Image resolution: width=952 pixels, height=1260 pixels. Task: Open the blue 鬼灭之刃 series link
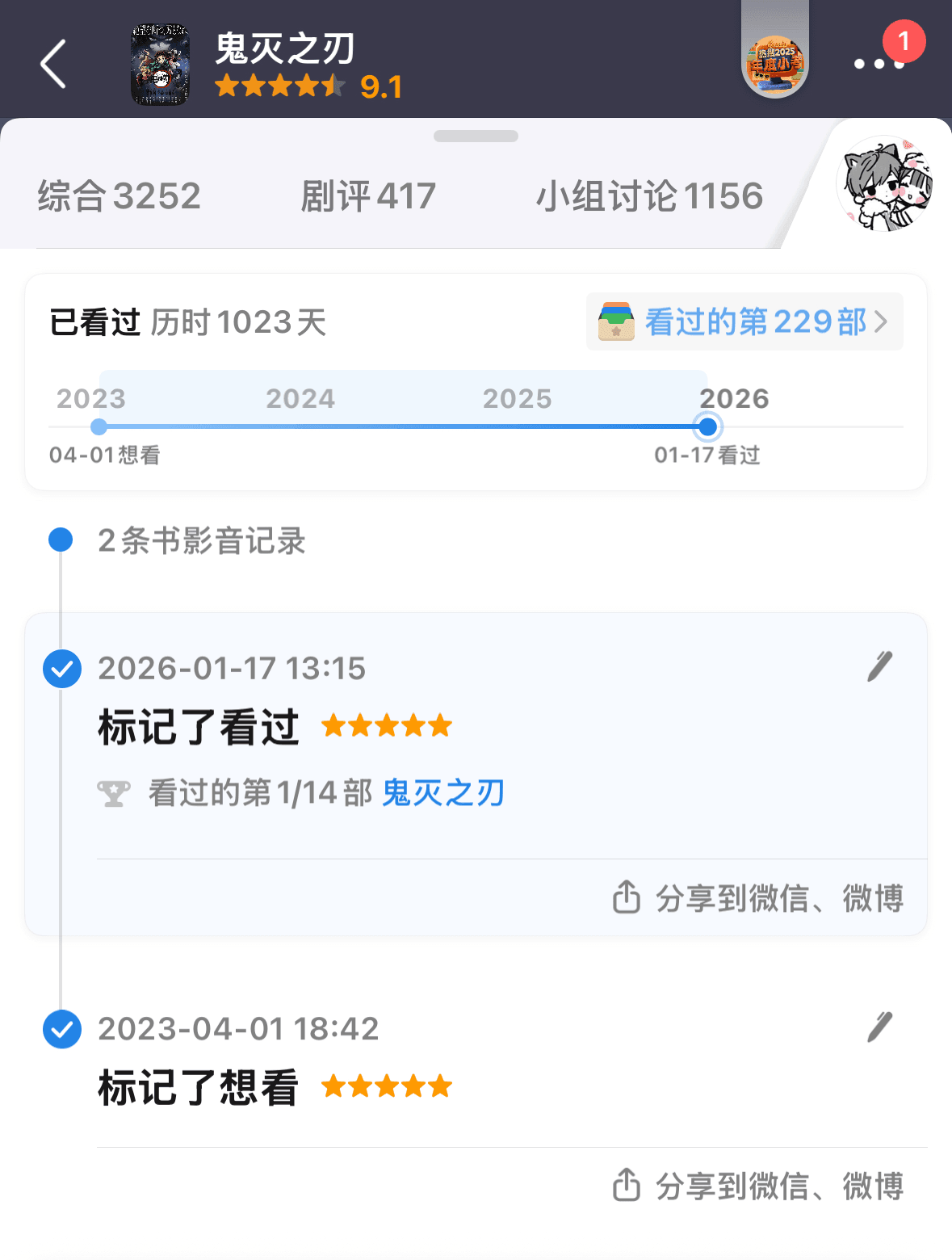coord(442,793)
